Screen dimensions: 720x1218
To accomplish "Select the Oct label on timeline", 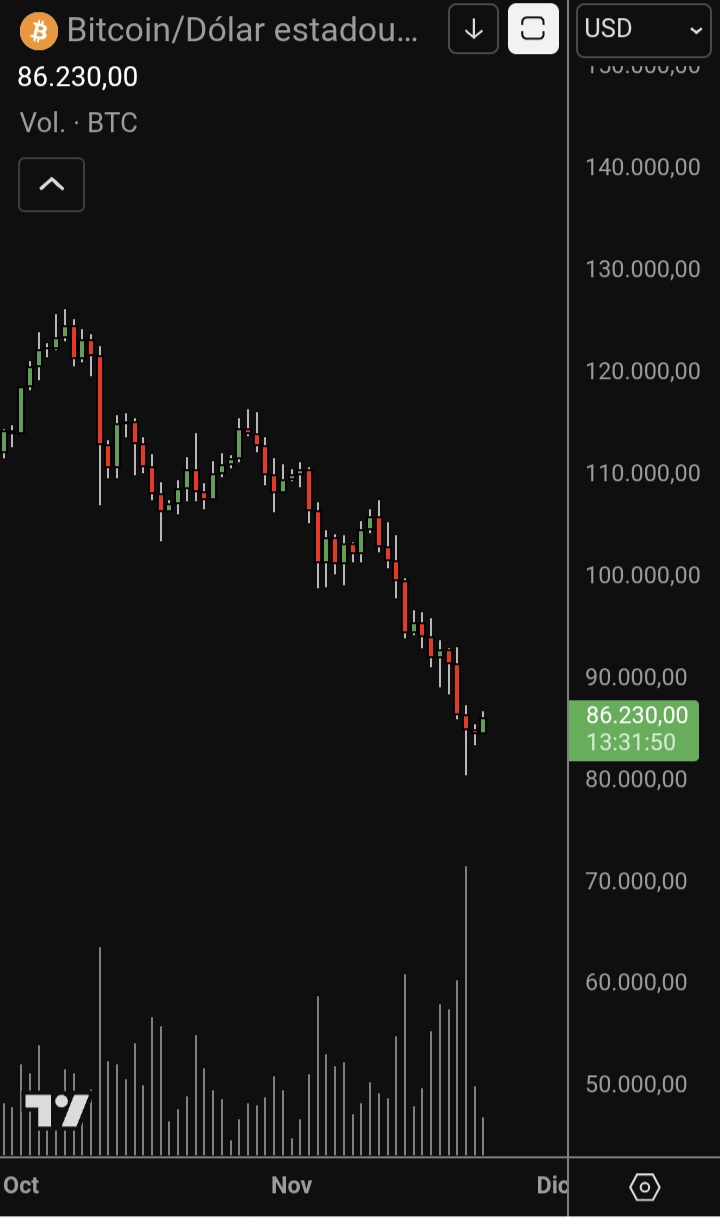I will (x=21, y=1185).
